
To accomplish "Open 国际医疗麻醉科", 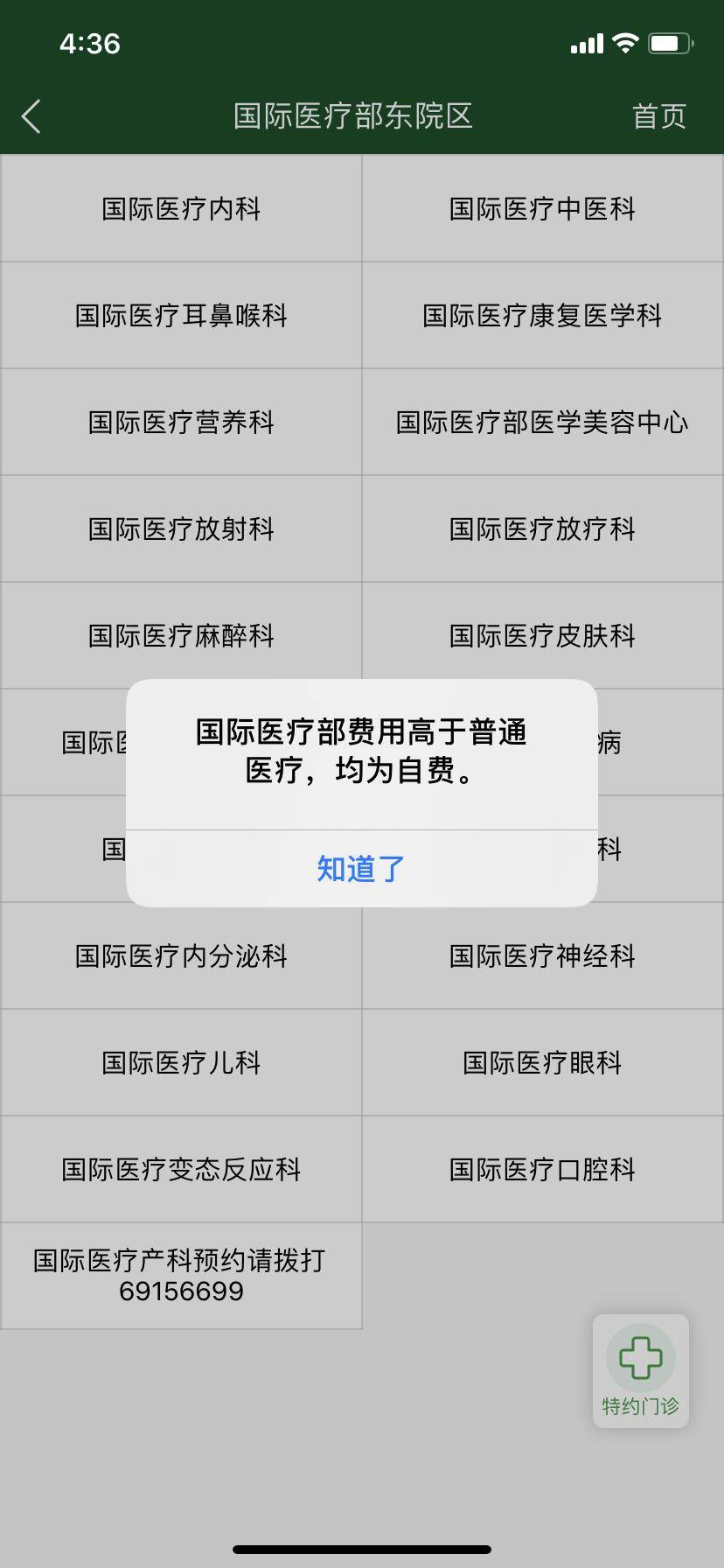I will pyautogui.click(x=181, y=636).
